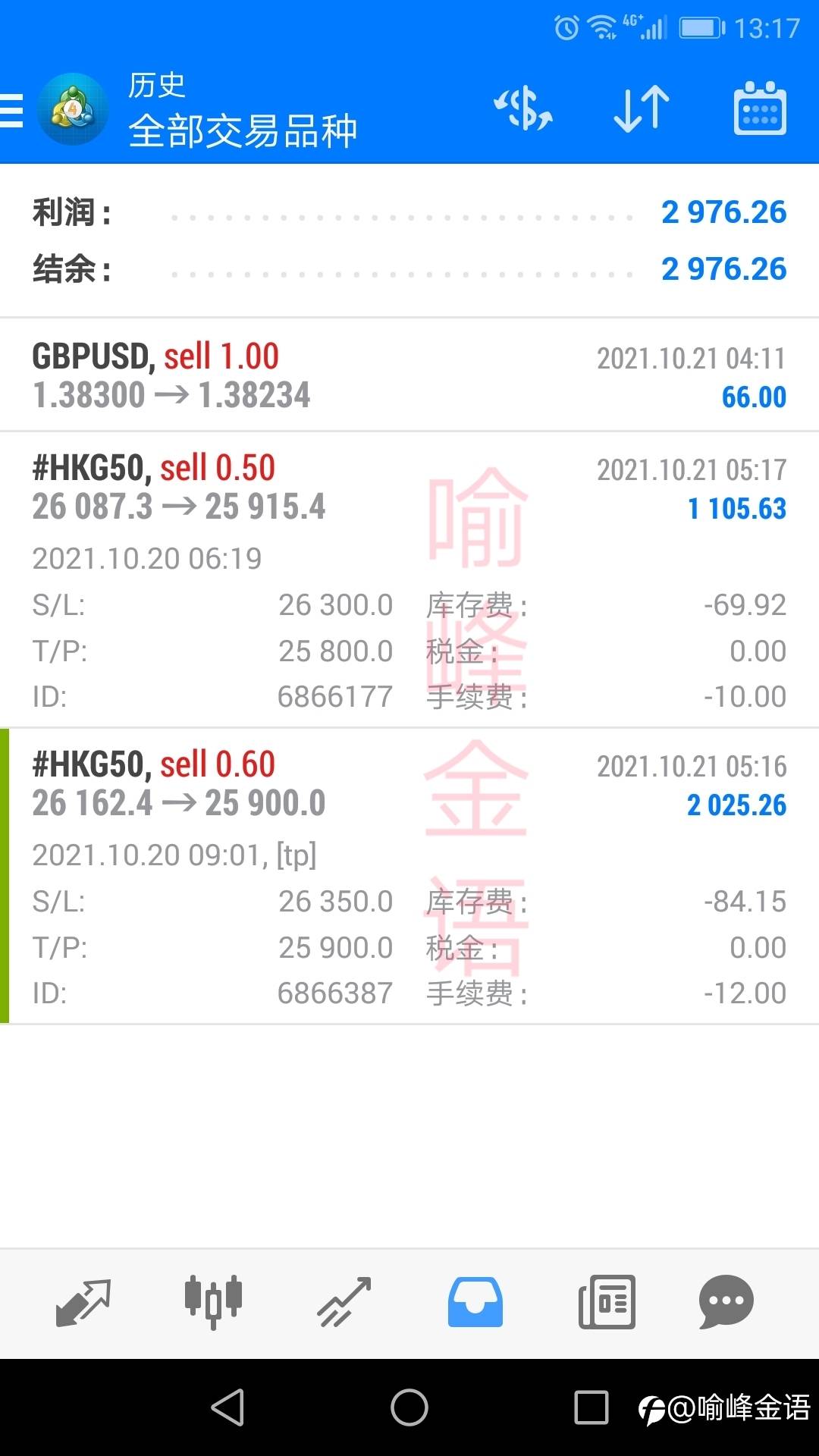This screenshot has height=1456, width=819.
Task: Collapse the #HKG50 sell 0.50 trade
Action: (409, 579)
